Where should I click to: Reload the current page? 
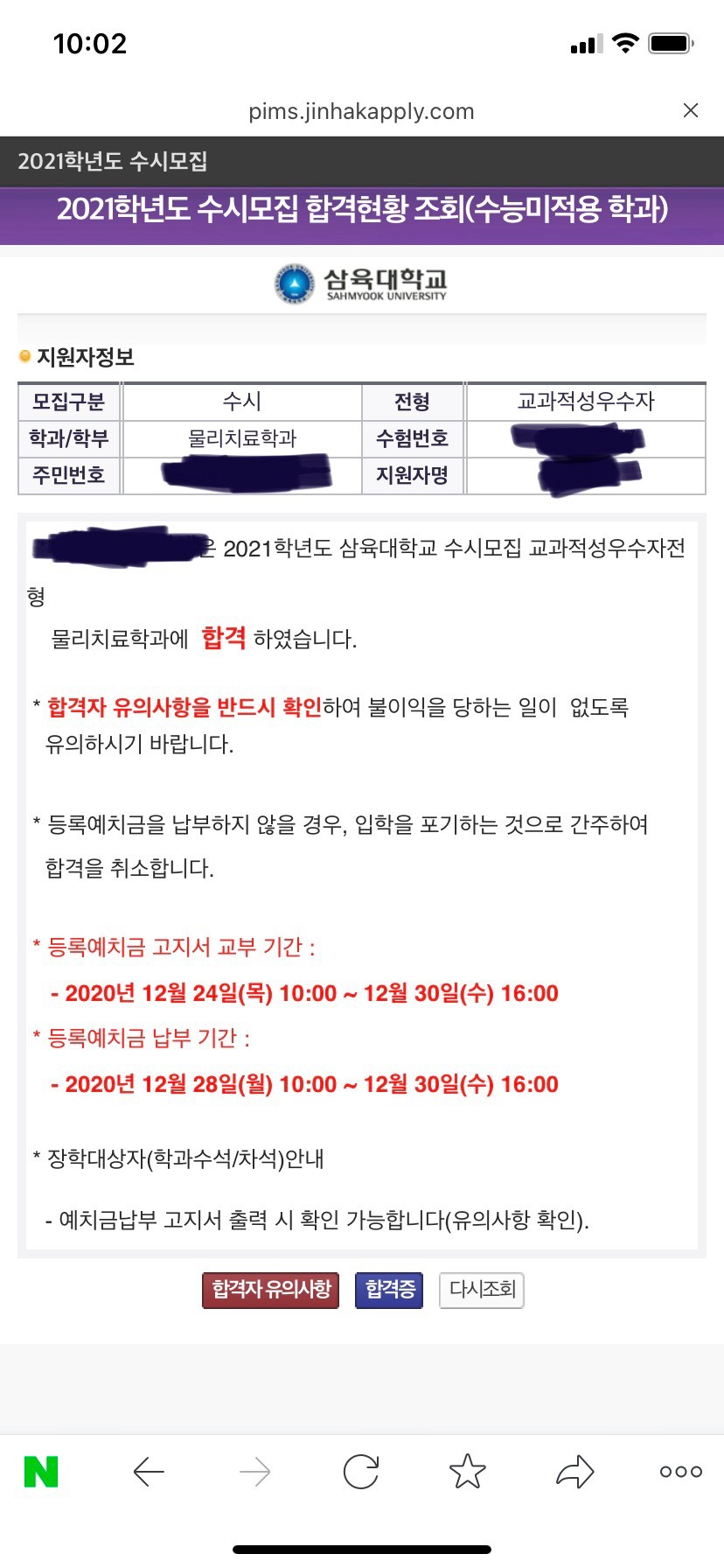coord(361,1472)
